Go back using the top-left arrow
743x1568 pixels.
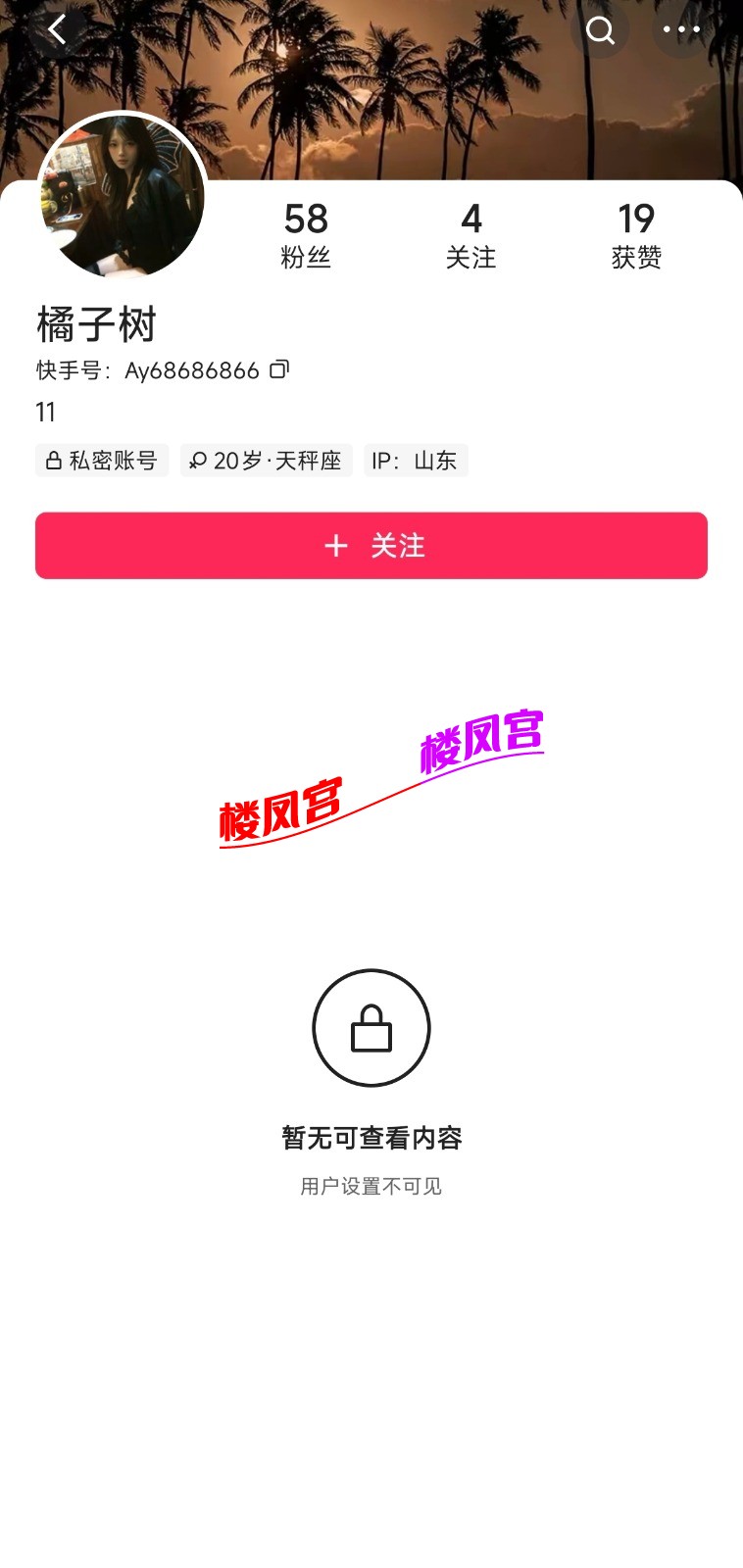click(x=57, y=30)
